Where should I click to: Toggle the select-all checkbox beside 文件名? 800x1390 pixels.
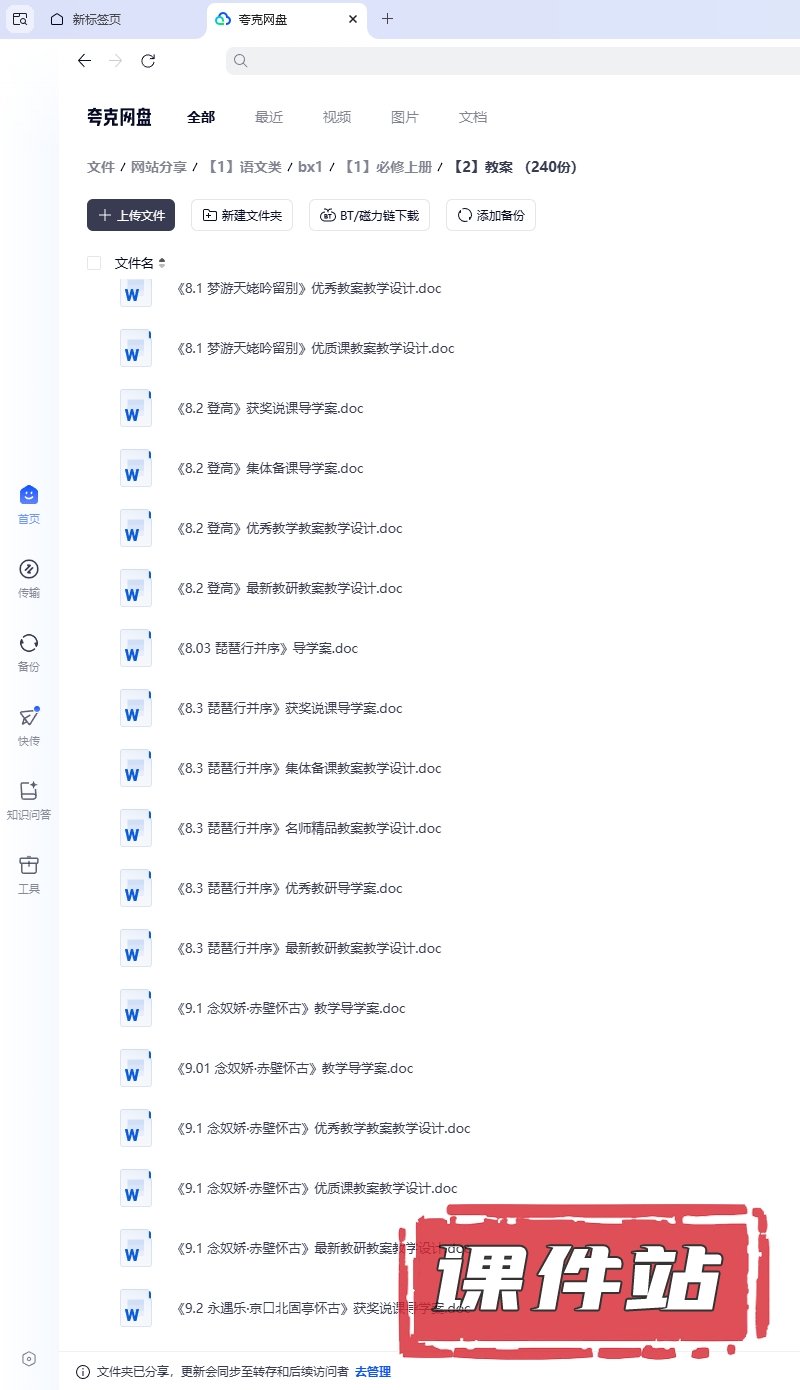94,263
